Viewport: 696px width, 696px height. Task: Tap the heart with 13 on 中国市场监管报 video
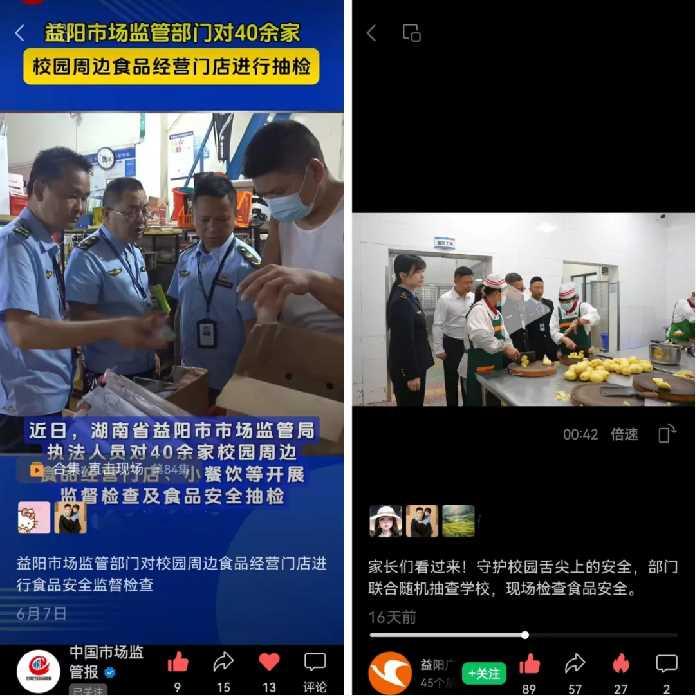point(269,662)
